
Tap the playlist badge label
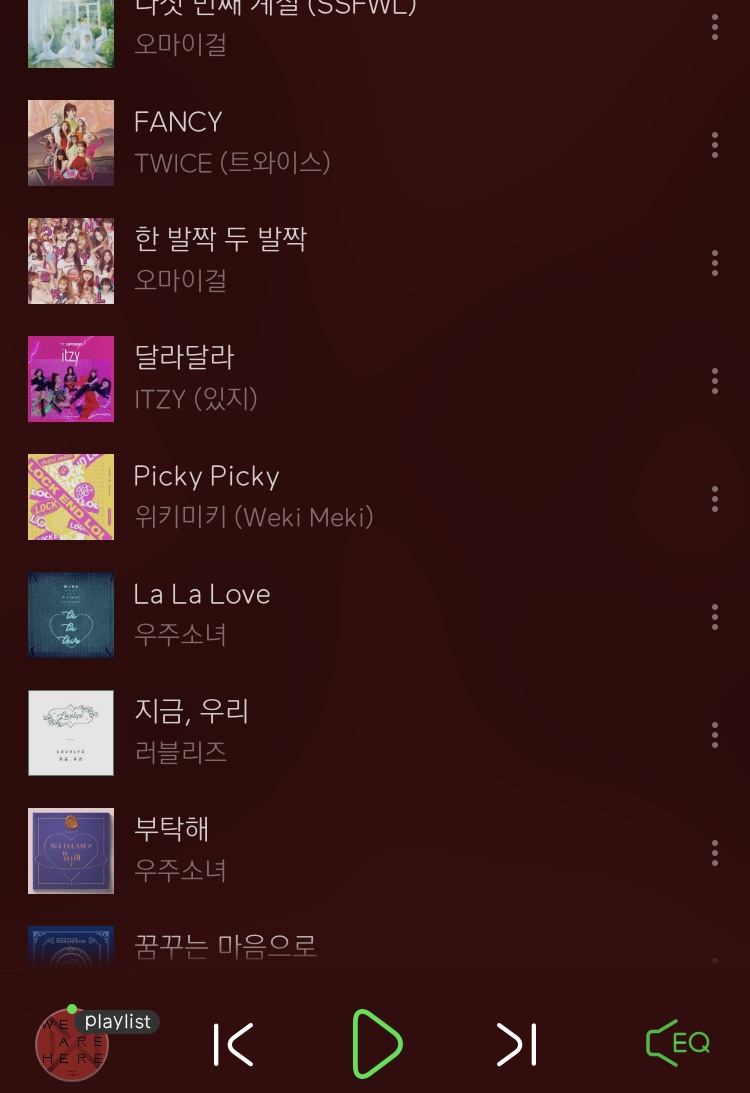click(117, 1022)
